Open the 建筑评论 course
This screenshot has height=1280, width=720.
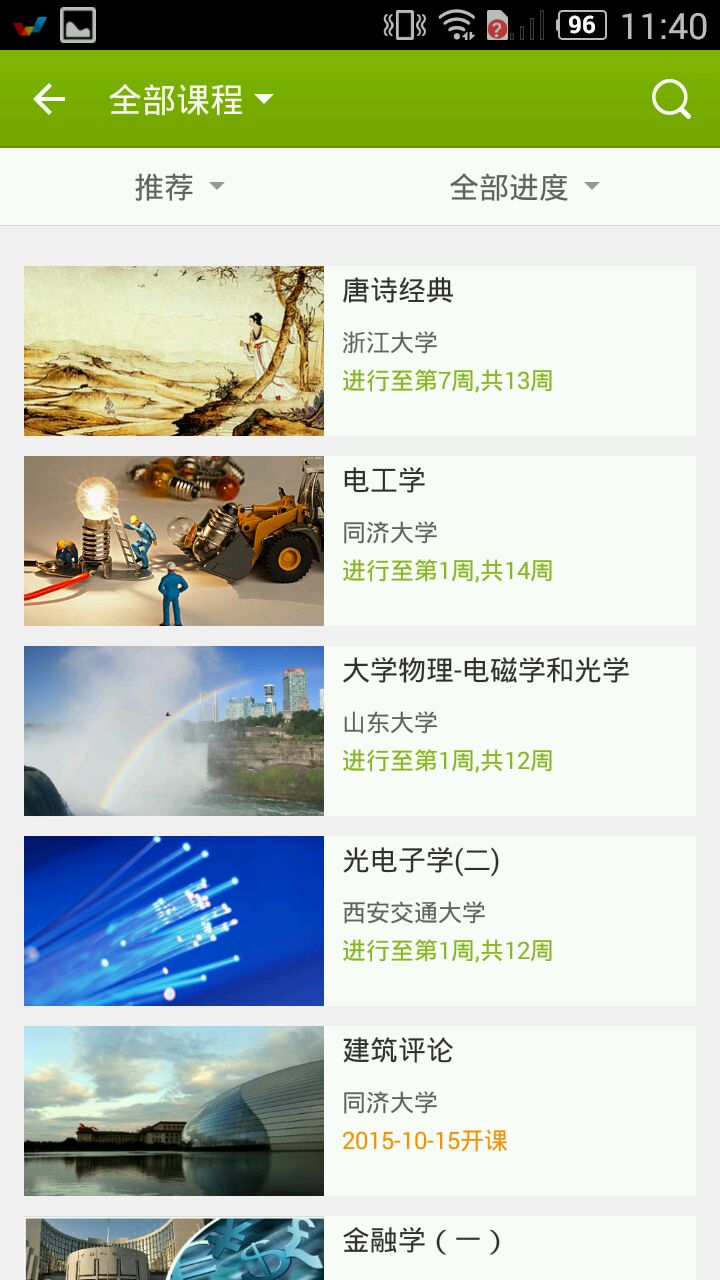tap(360, 1111)
